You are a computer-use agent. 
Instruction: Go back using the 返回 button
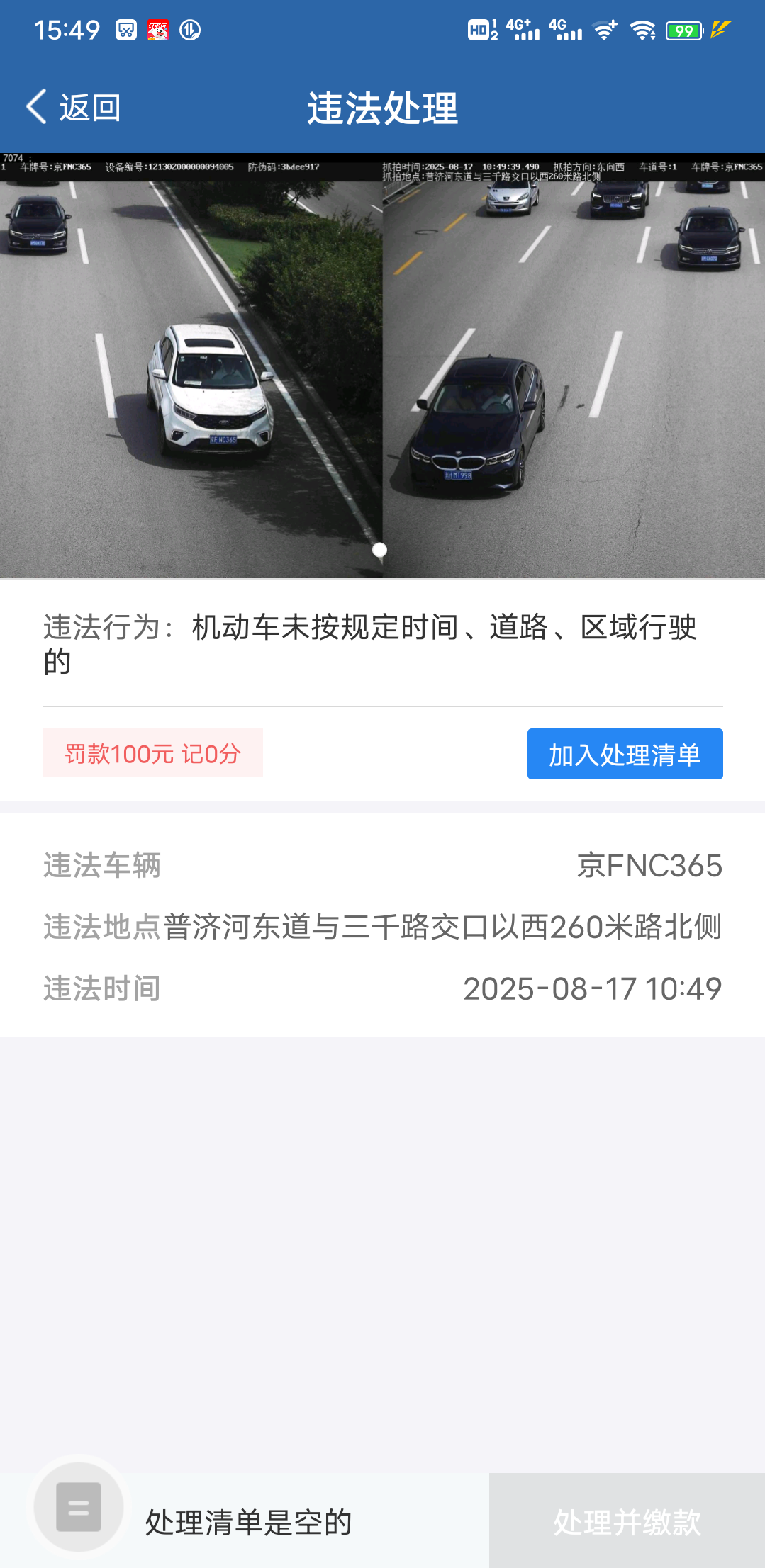[x=74, y=108]
